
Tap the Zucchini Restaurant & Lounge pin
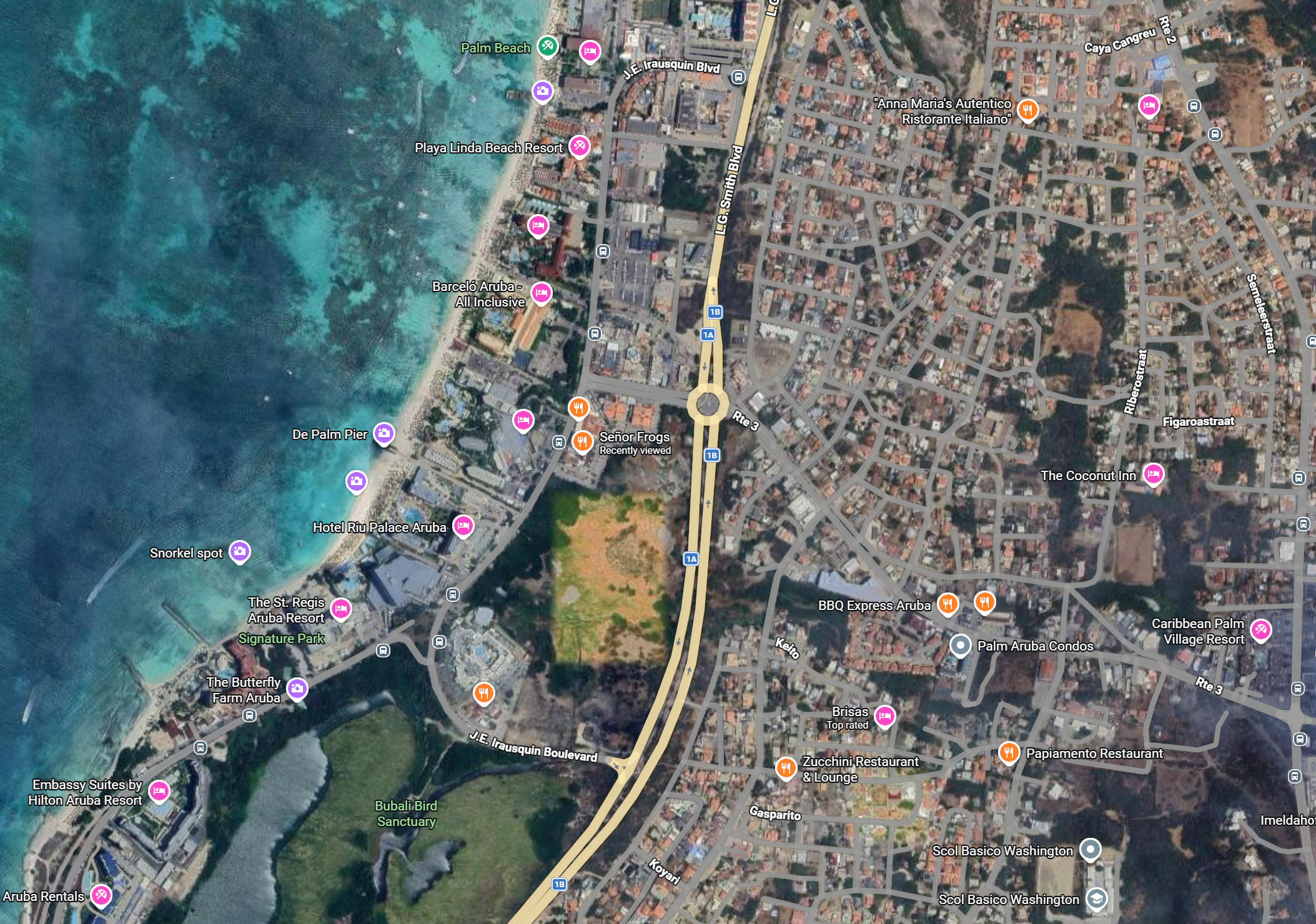[x=786, y=767]
